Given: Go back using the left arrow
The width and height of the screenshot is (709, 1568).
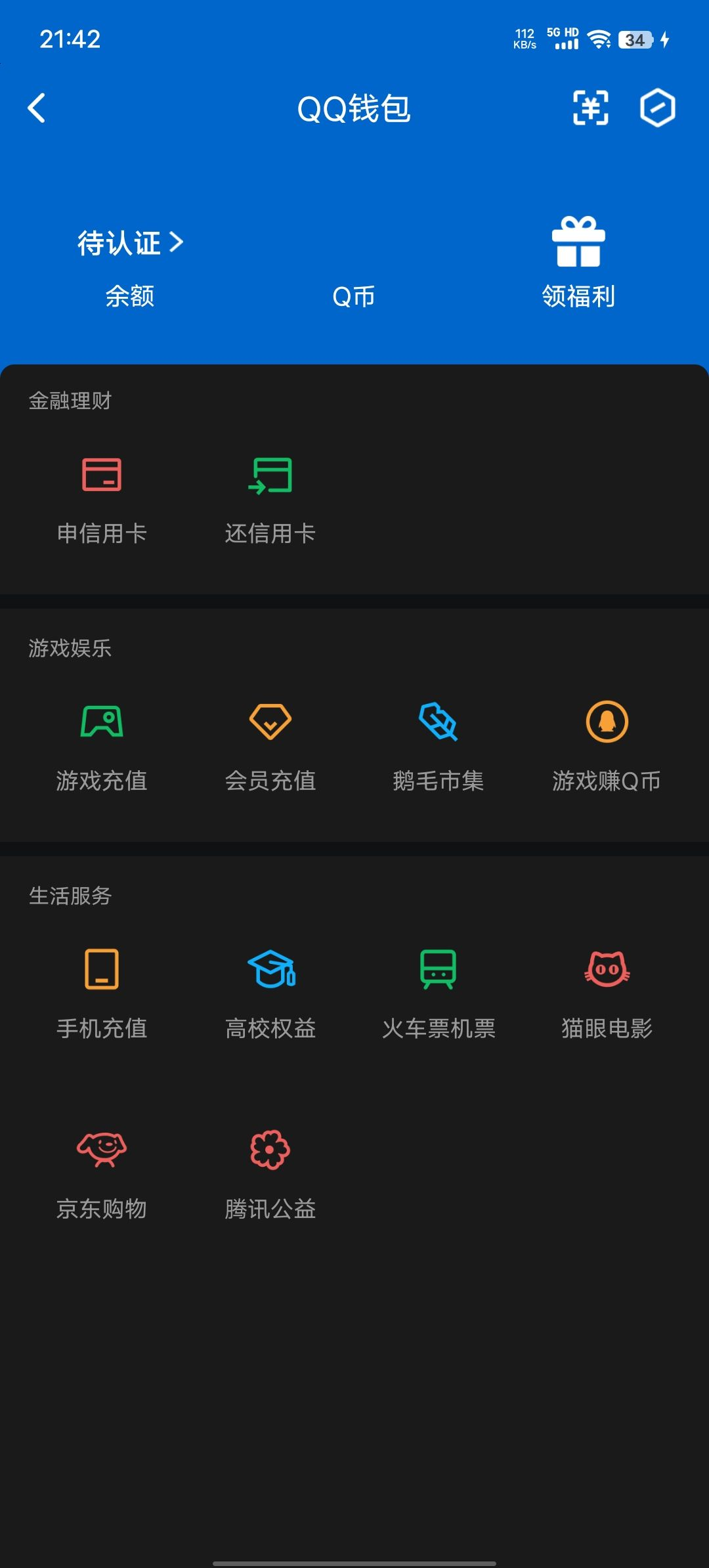Looking at the screenshot, I should (x=37, y=109).
